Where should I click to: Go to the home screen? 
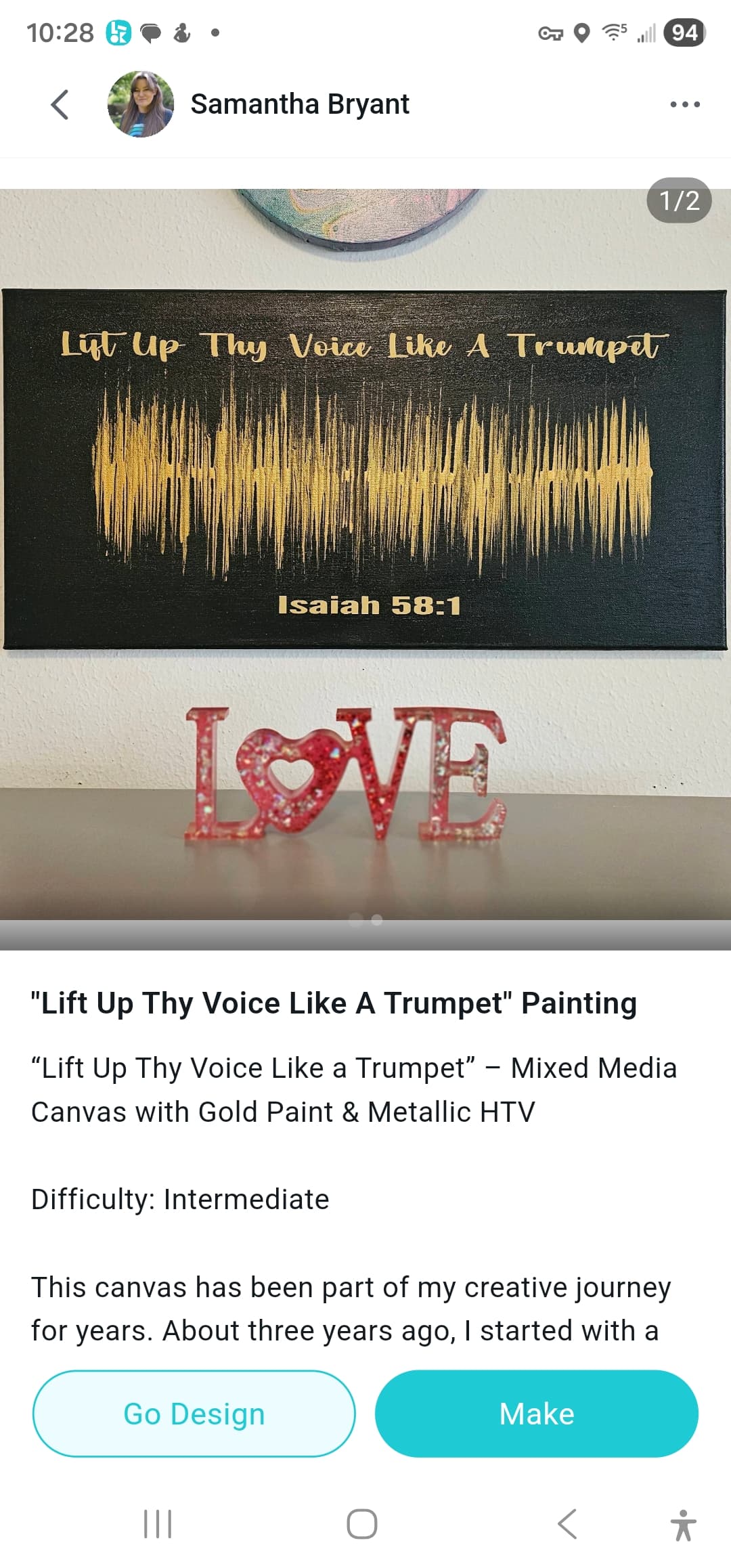pyautogui.click(x=362, y=1524)
